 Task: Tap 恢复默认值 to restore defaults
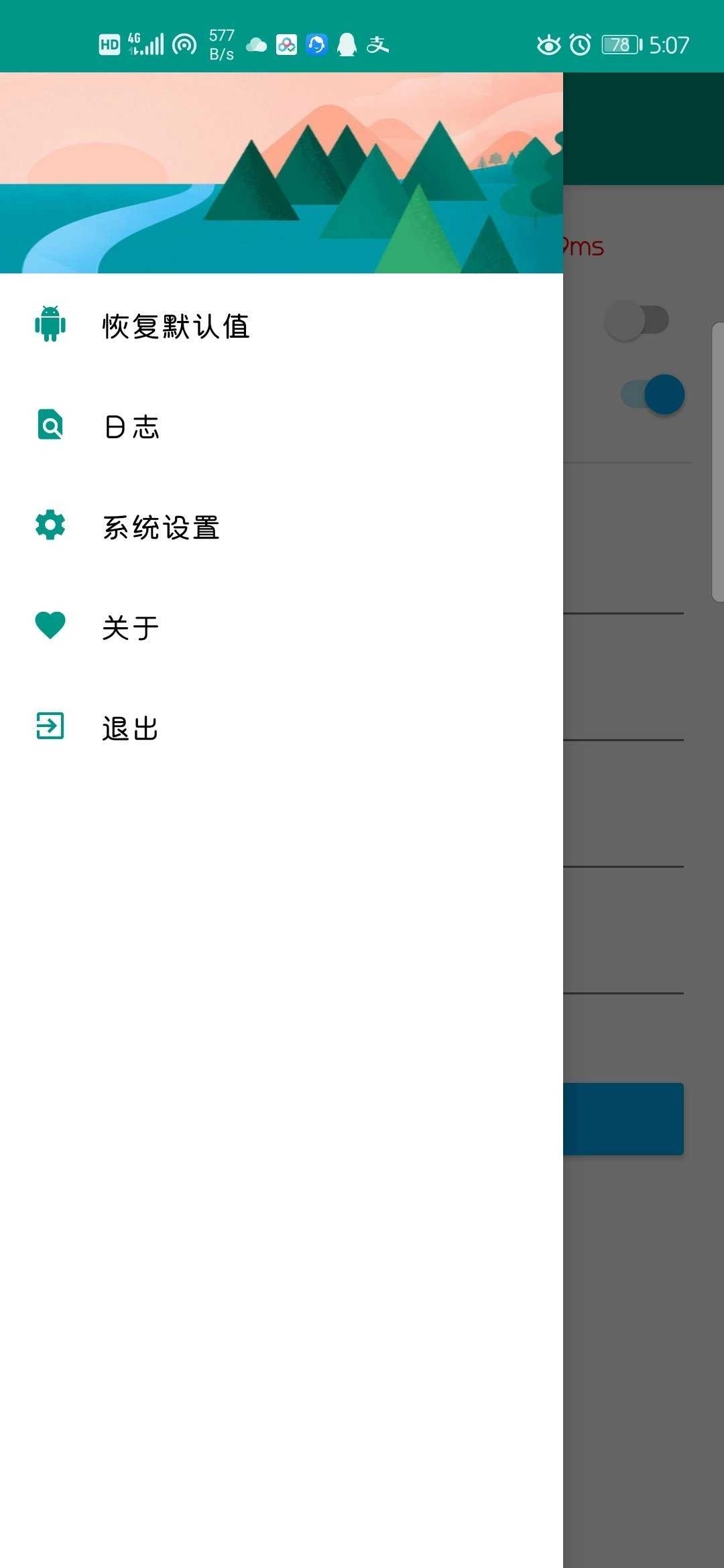(175, 326)
